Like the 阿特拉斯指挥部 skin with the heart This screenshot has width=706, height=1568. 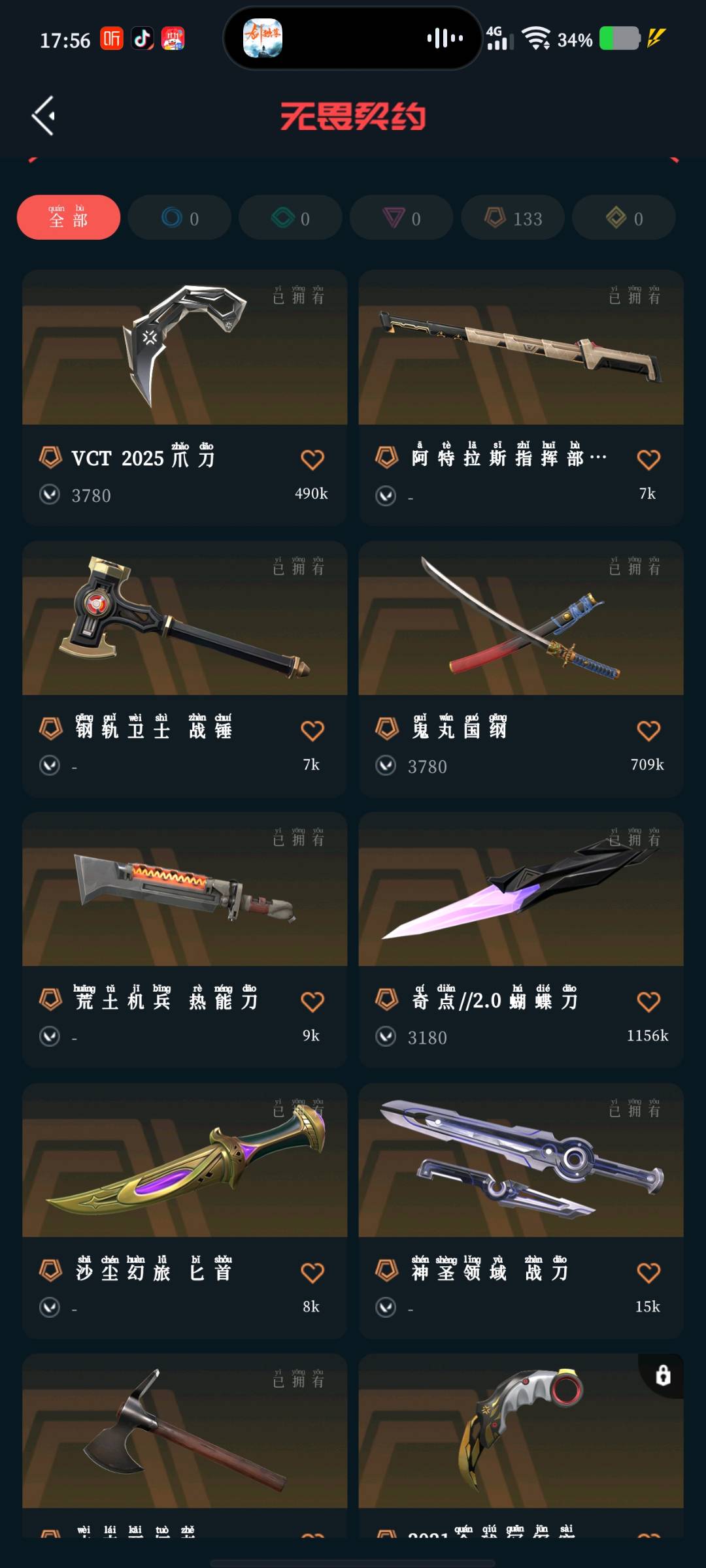[x=648, y=459]
